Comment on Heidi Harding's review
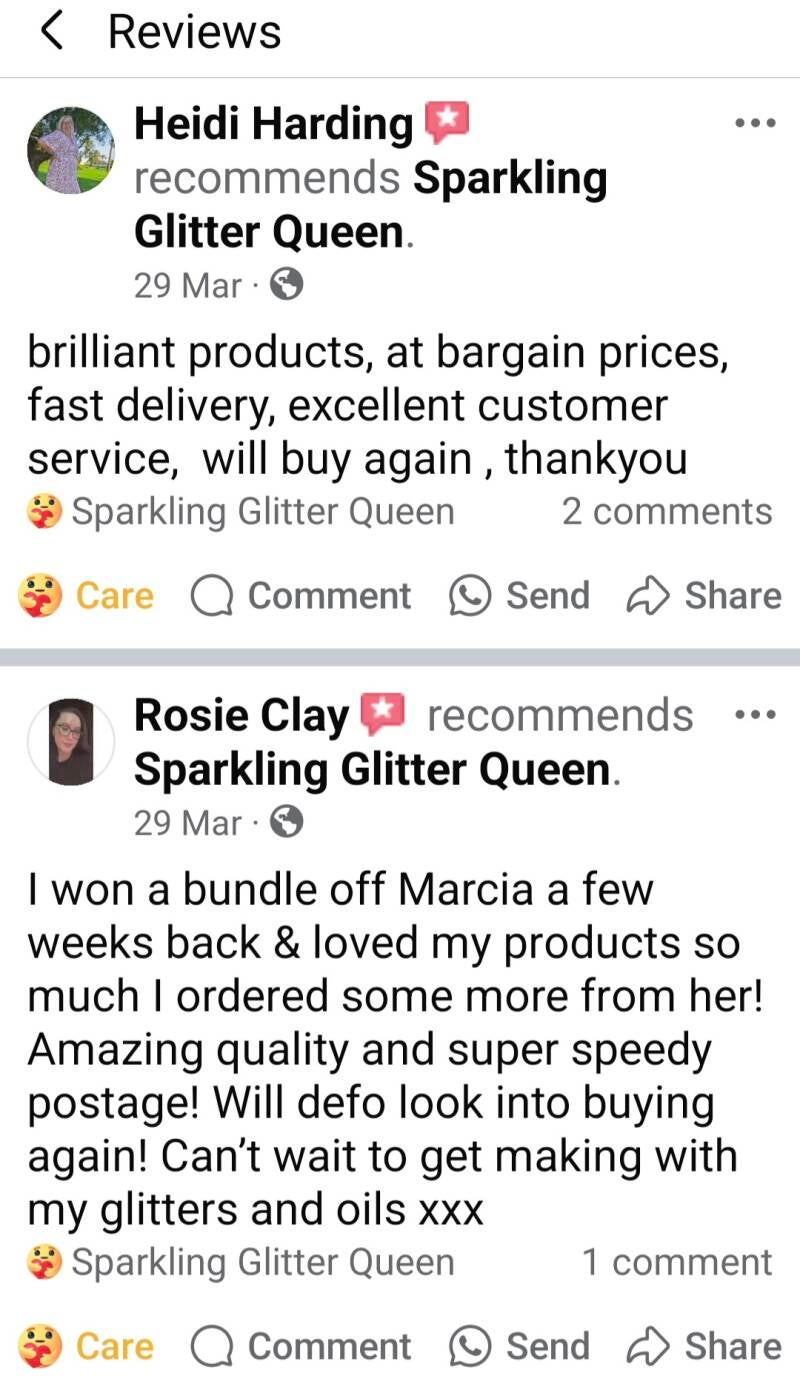This screenshot has height=1390, width=800. [301, 596]
